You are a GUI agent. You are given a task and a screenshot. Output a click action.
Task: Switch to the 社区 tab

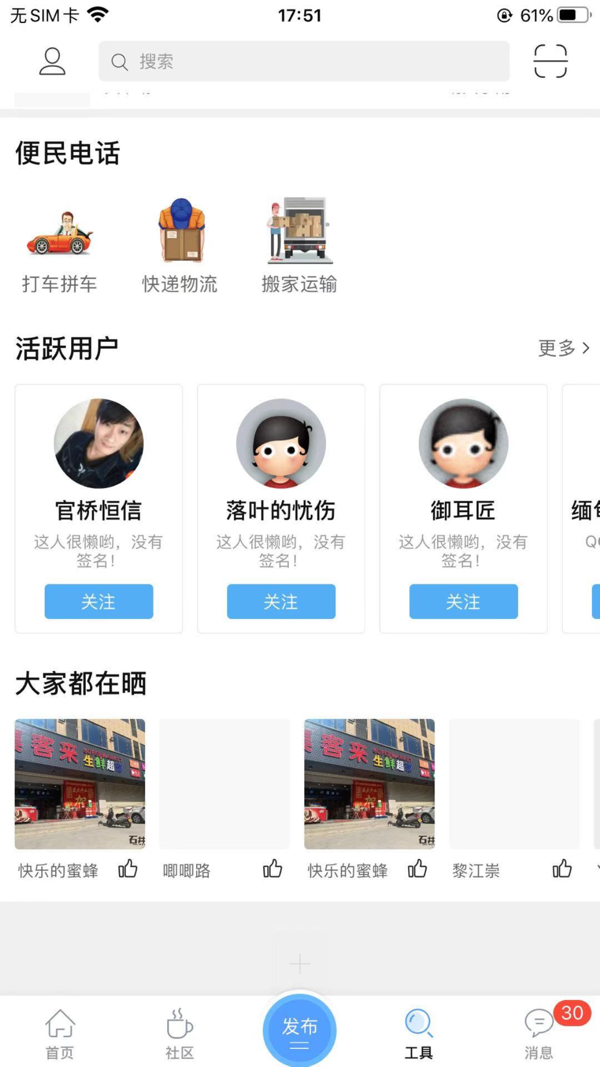tap(180, 1033)
